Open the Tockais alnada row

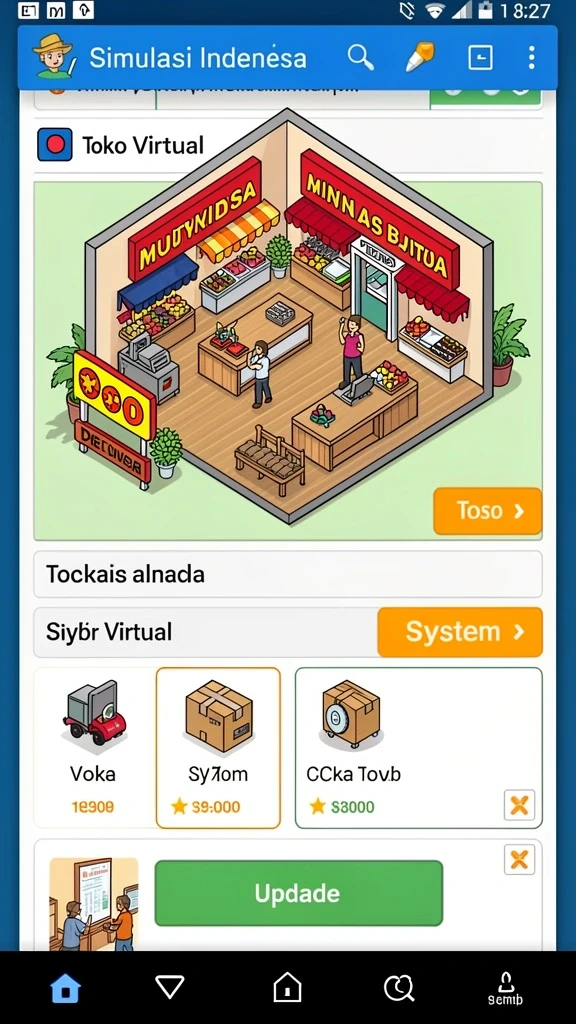point(288,574)
